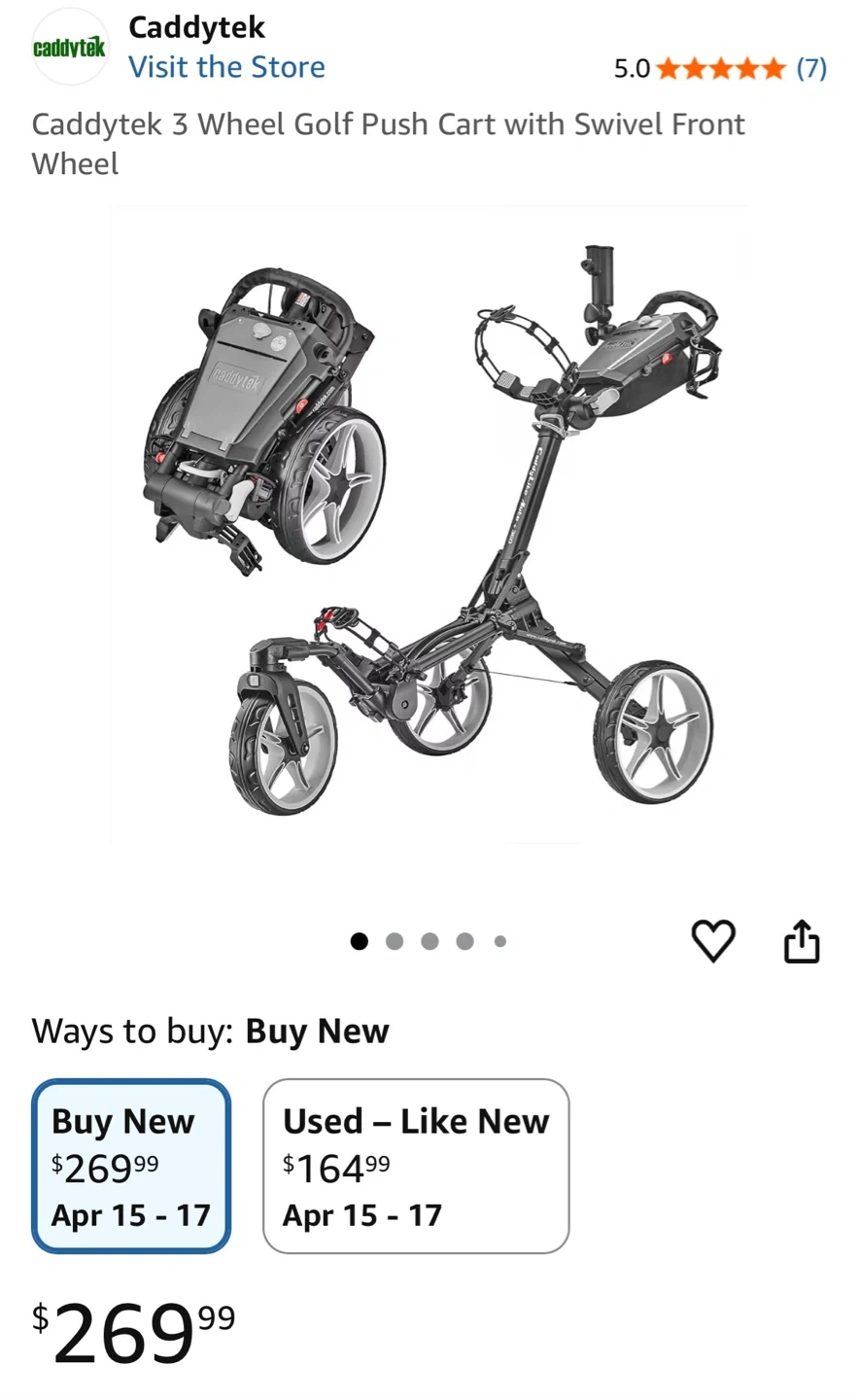
Task: Visit the Caddytek store
Action: pos(226,67)
